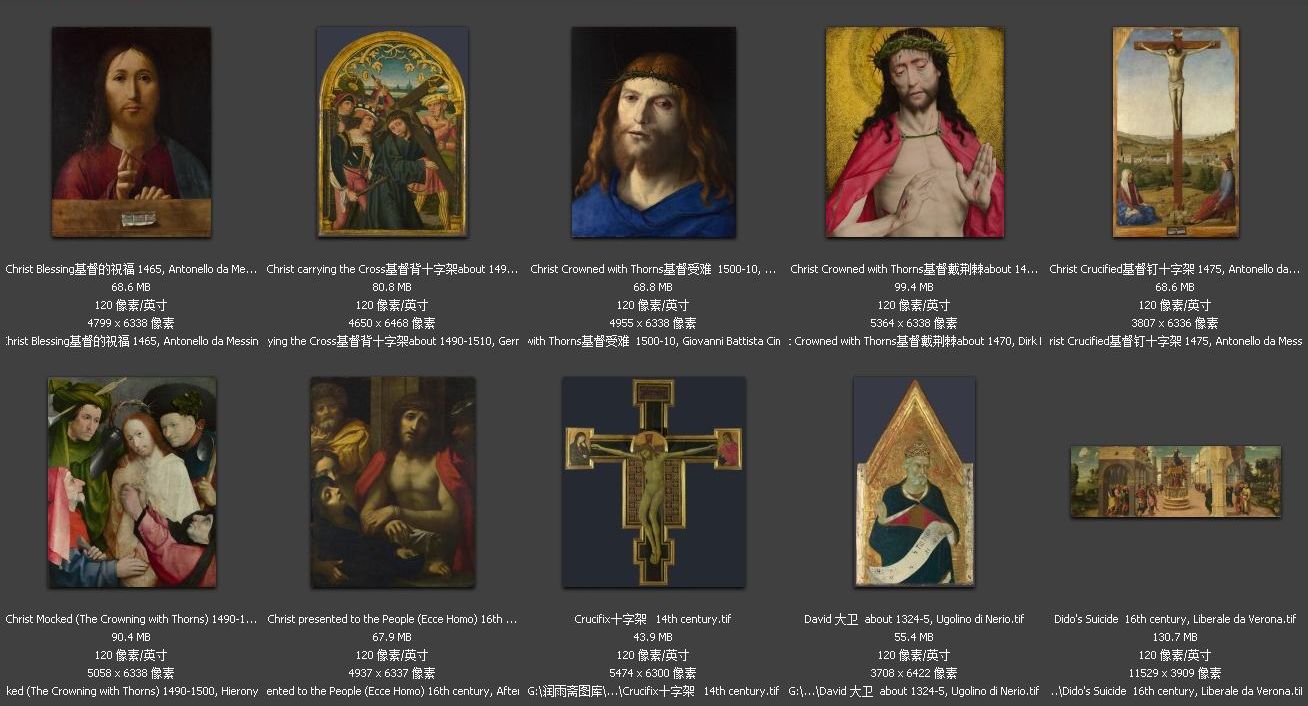Select Dido's Suicide by Liberale da Verona
1308x706 pixels.
1175,482
